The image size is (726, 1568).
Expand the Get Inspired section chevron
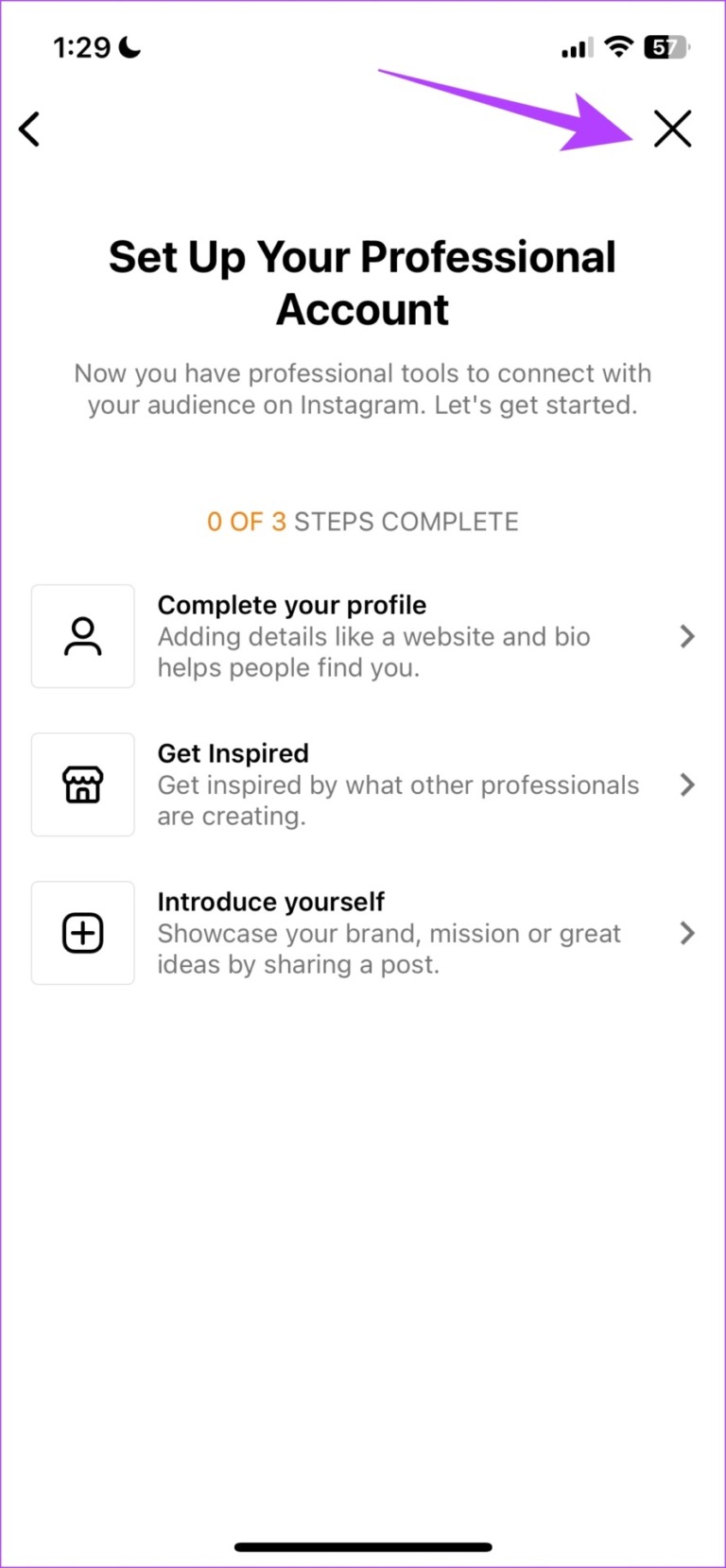[688, 784]
